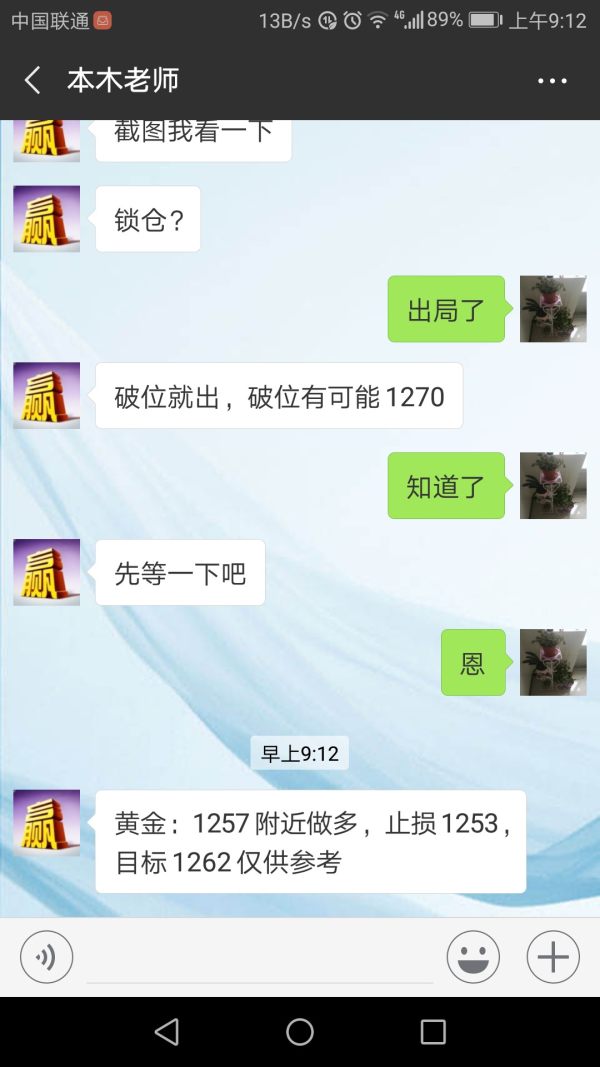This screenshot has width=600, height=1067.
Task: Open the emoji sticker panel
Action: click(x=473, y=957)
